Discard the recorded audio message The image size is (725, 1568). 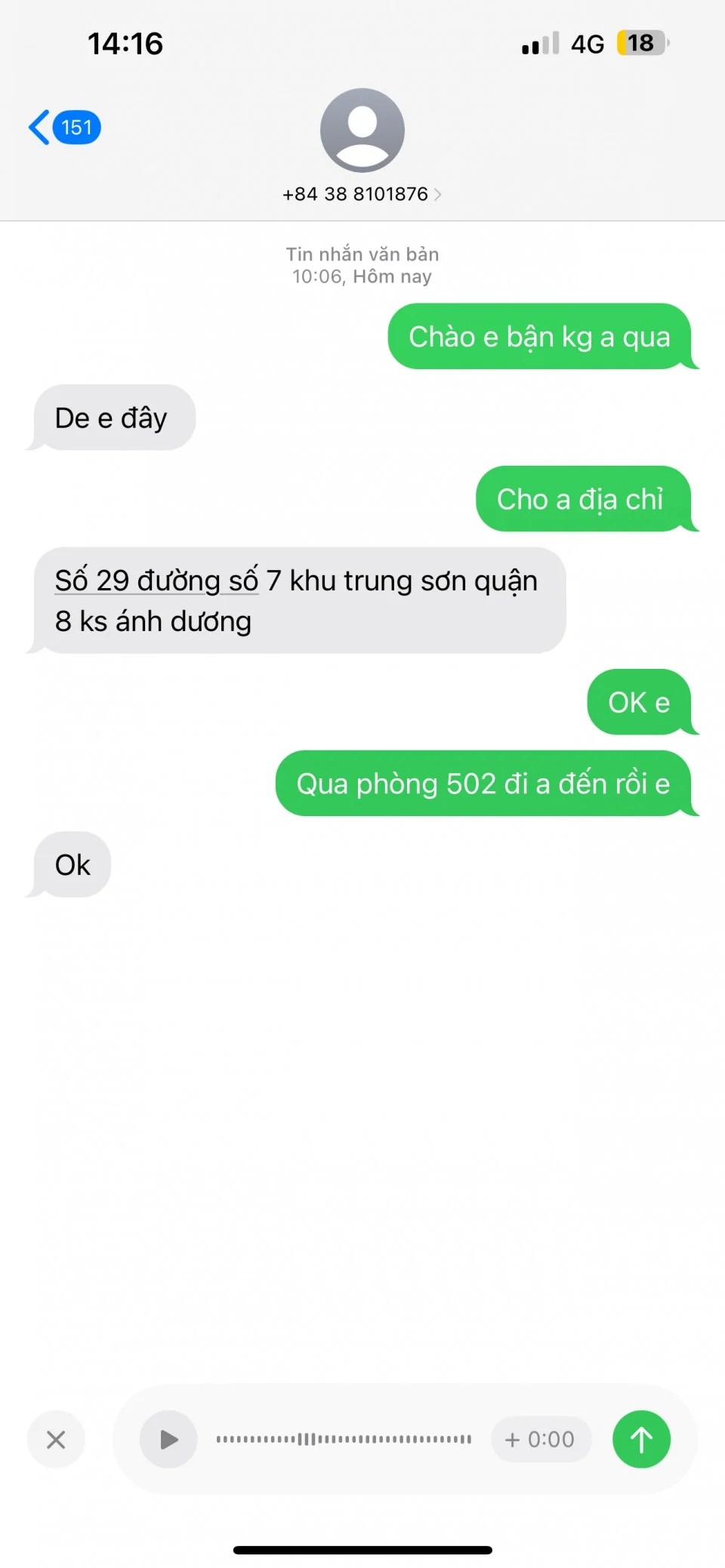pos(56,1439)
